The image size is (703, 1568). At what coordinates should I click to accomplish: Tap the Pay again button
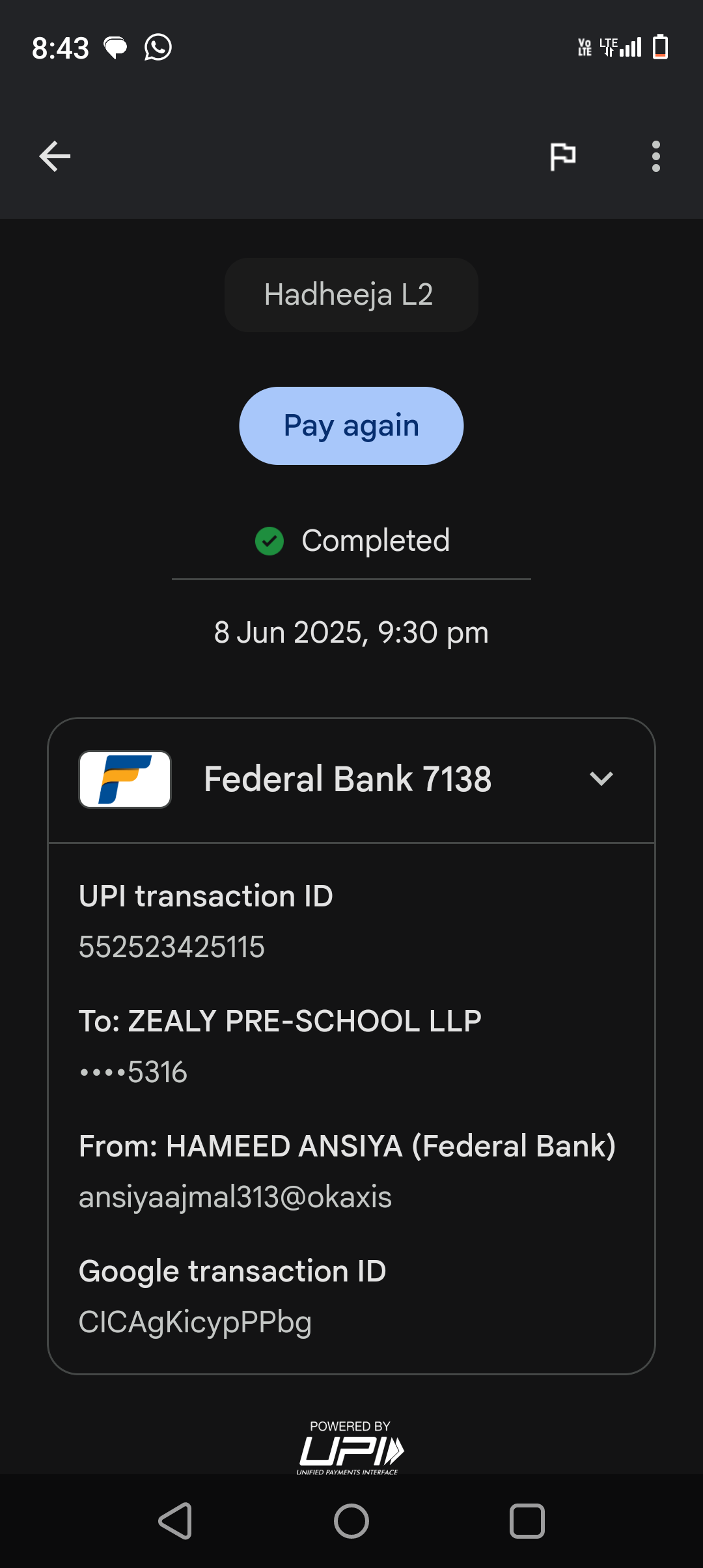(351, 426)
